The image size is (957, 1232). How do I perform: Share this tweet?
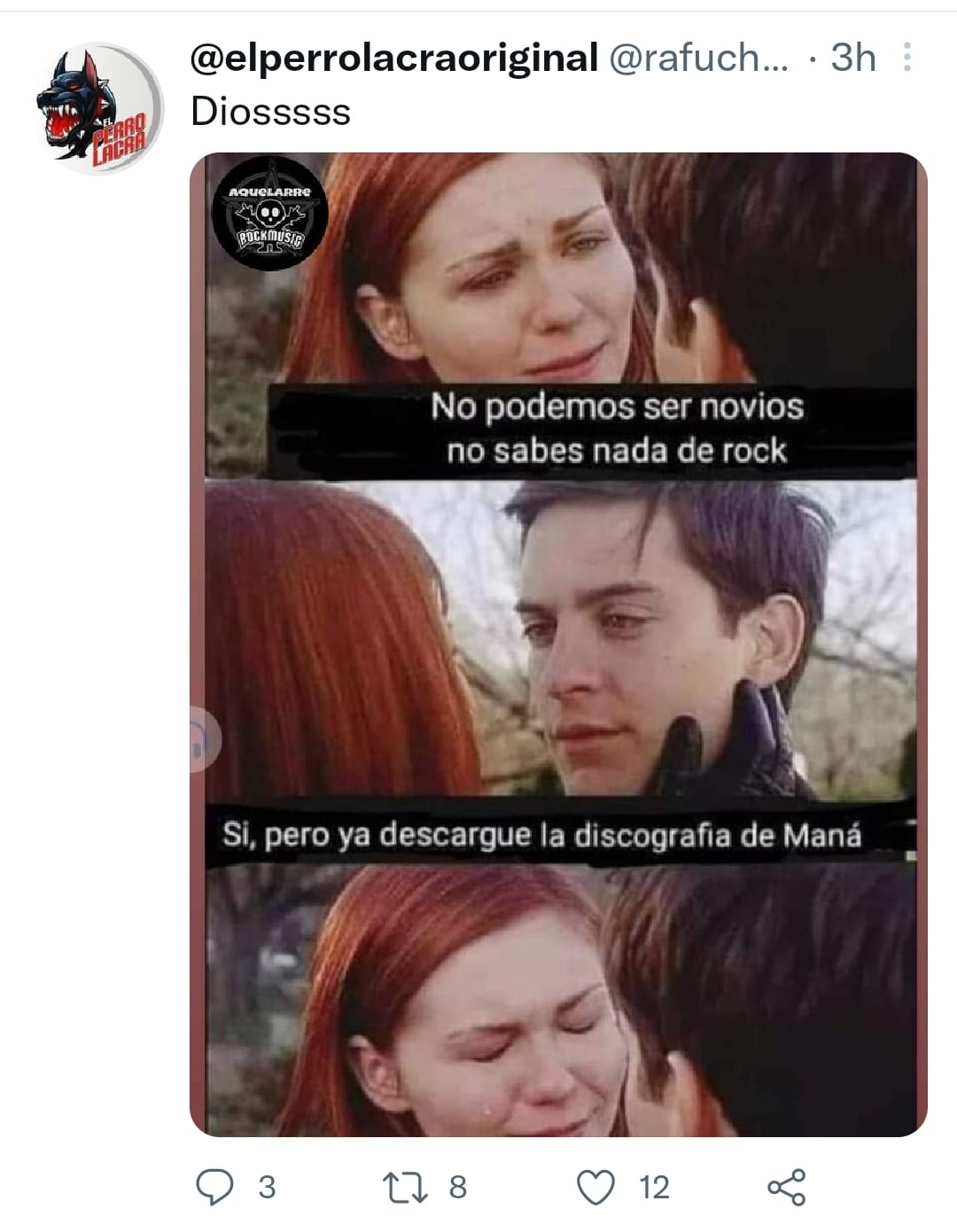point(786,1187)
